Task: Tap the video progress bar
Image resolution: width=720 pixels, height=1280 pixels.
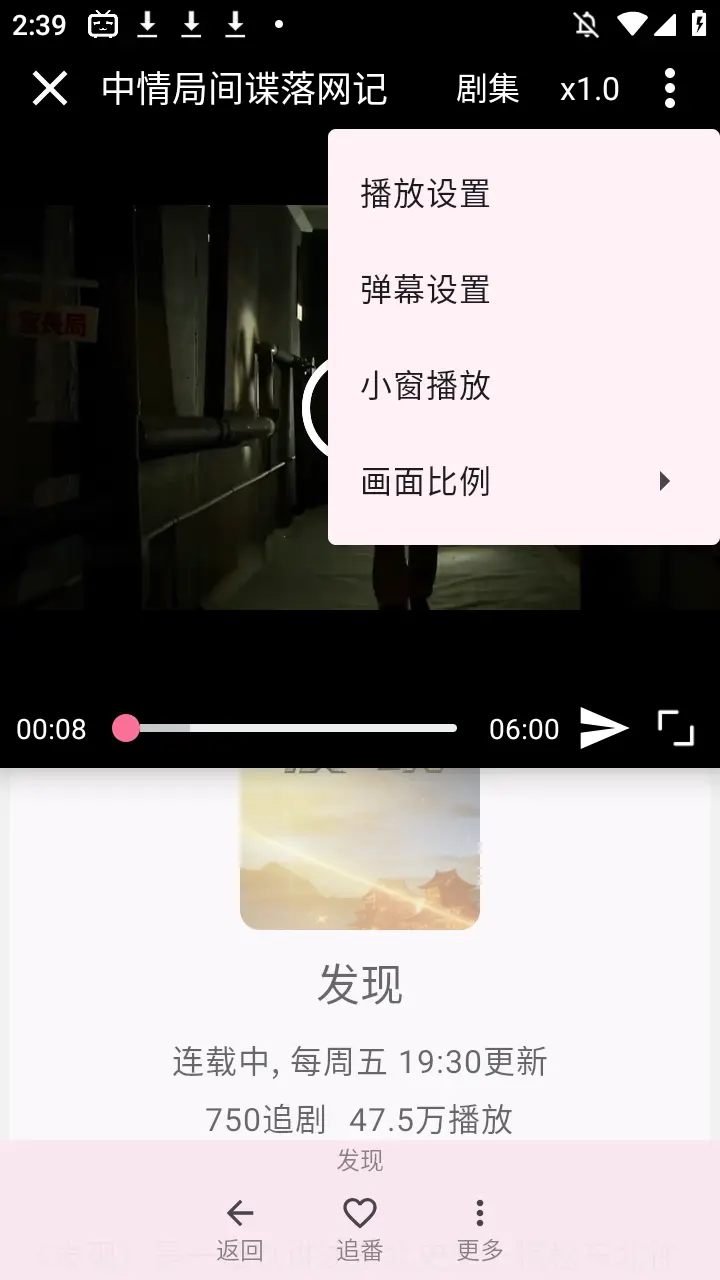Action: [290, 728]
